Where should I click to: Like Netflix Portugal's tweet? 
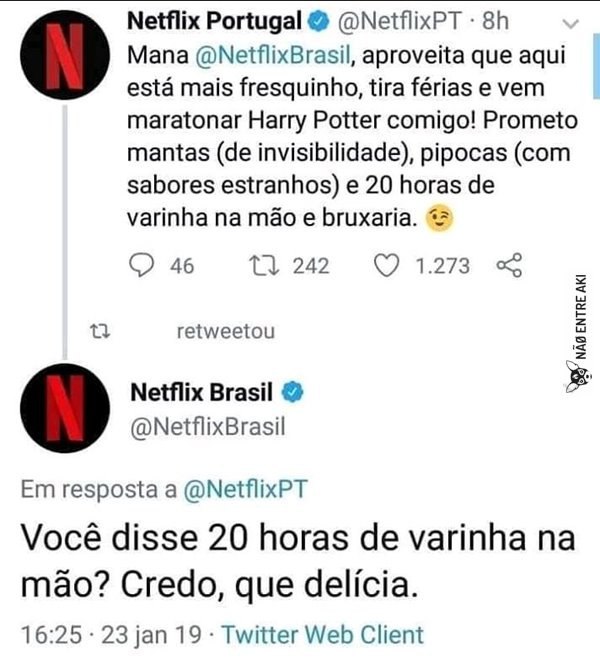(387, 265)
